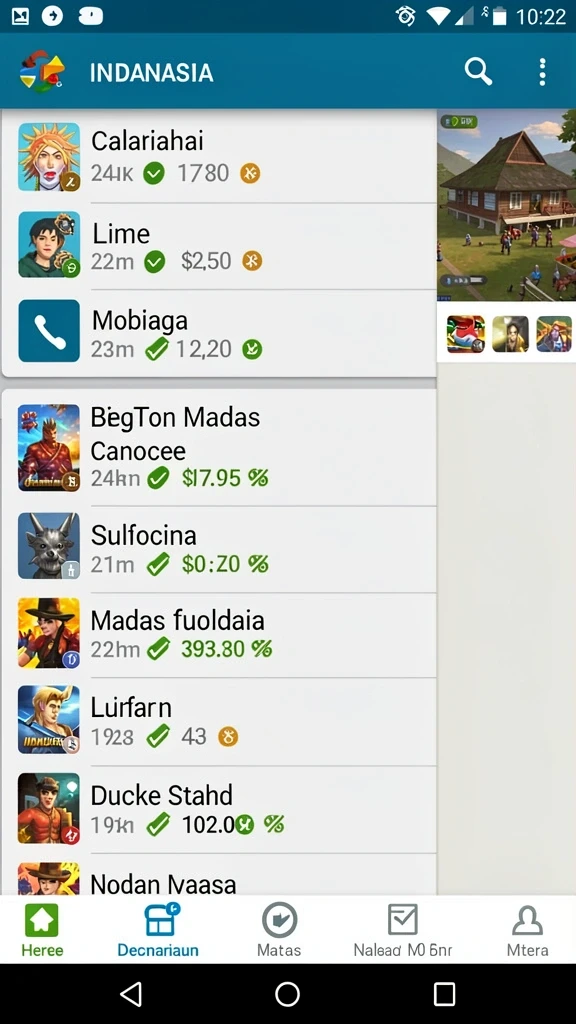Tap the system back button
The width and height of the screenshot is (576, 1024).
tap(131, 993)
